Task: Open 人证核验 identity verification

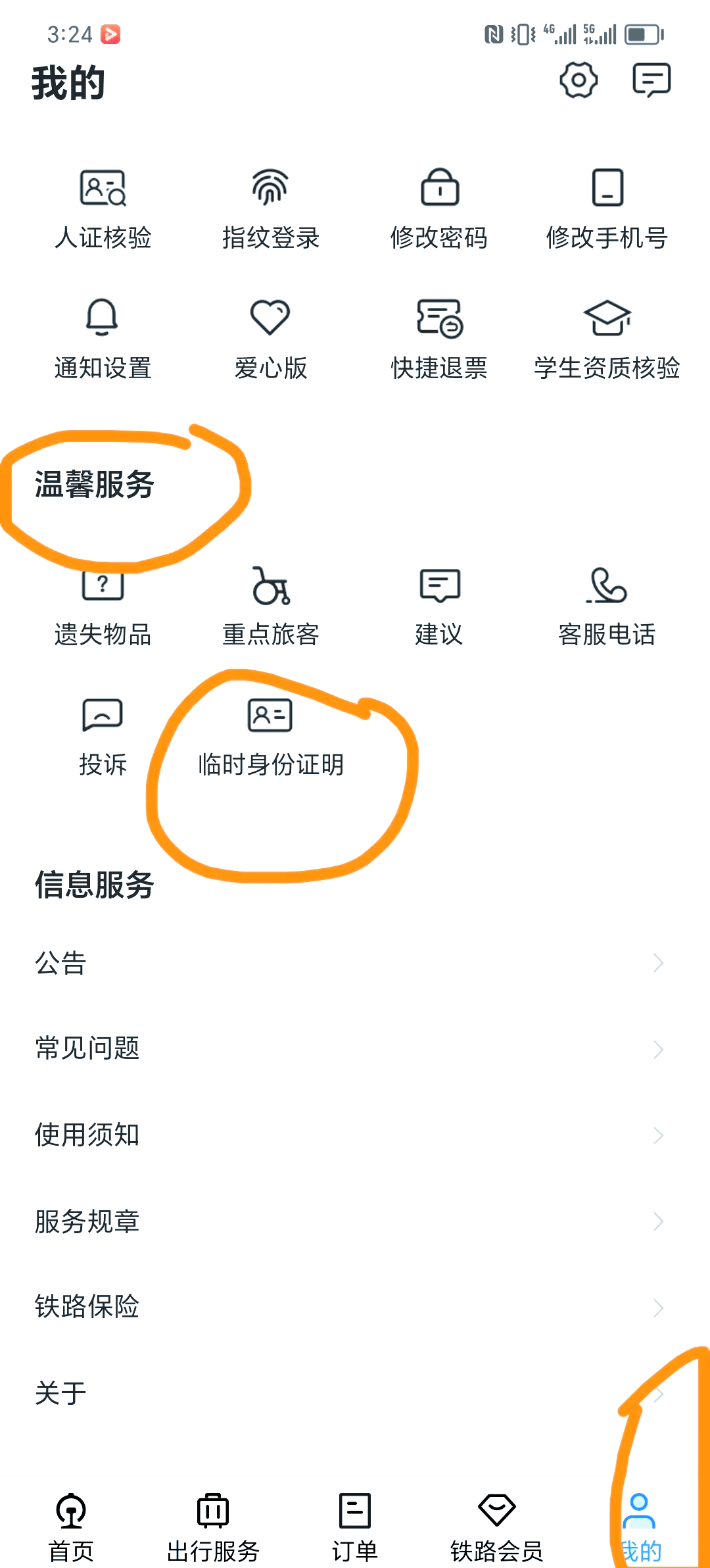Action: (103, 207)
